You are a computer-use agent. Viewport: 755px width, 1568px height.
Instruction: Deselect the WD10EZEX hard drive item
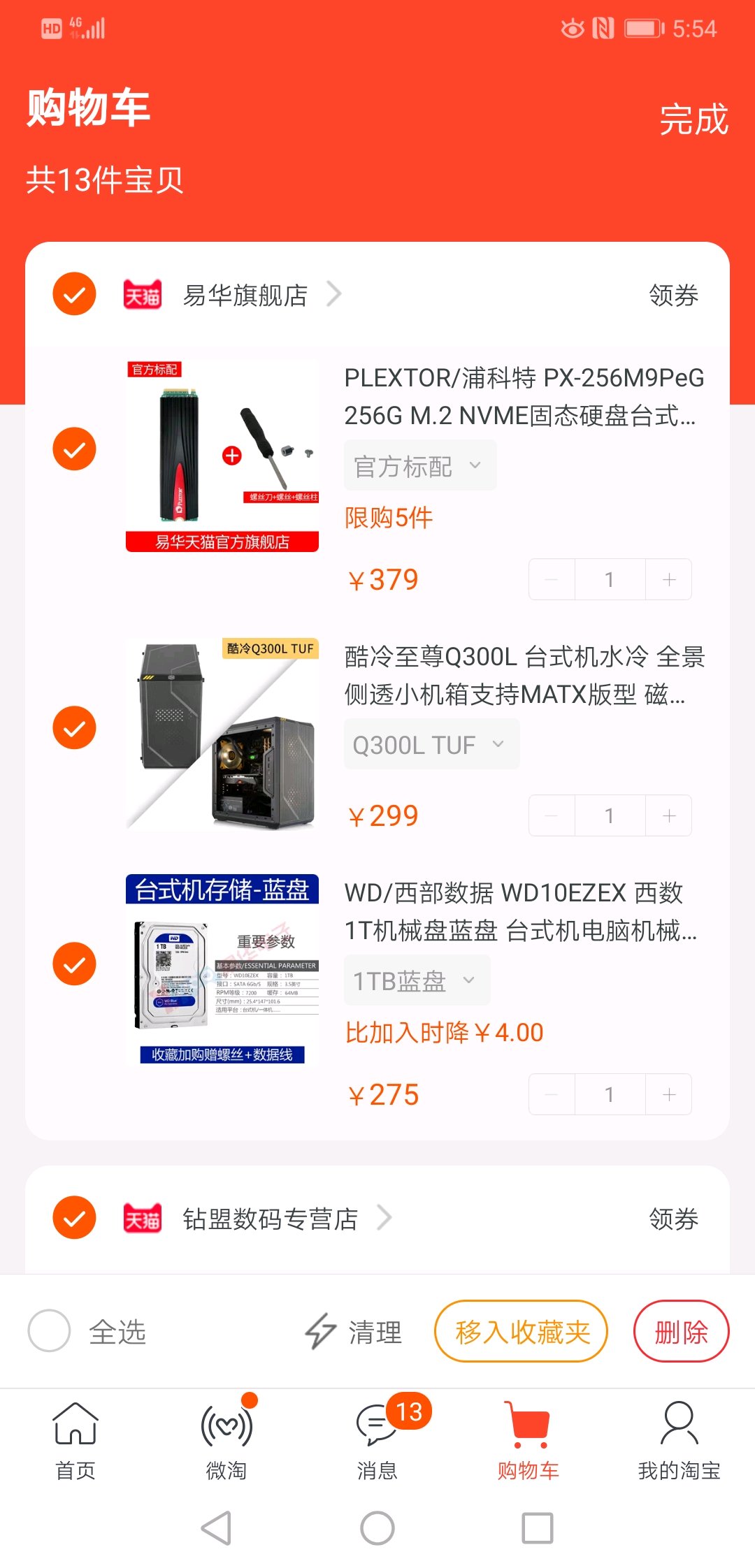(x=74, y=964)
